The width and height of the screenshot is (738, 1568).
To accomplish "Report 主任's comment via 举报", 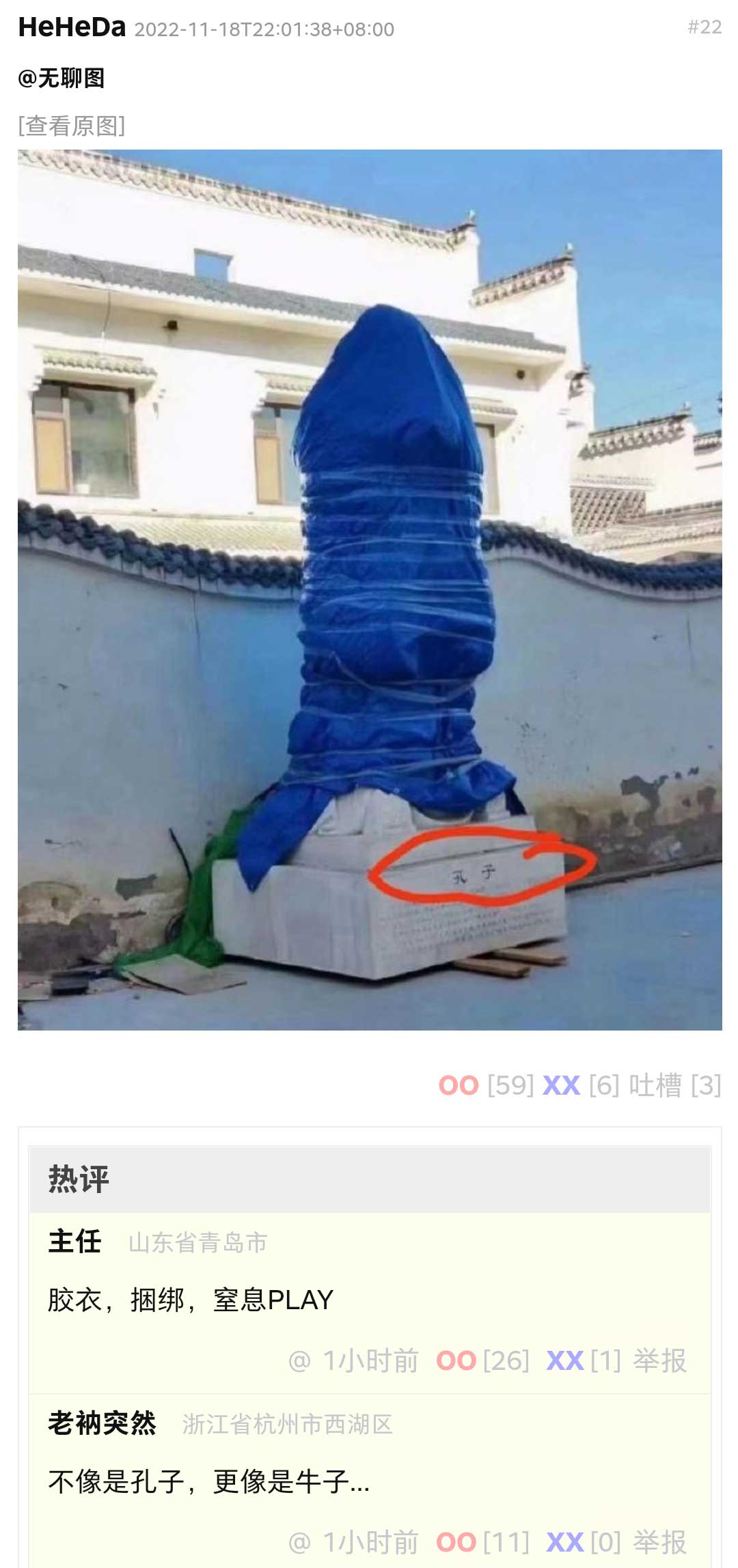I will click(x=659, y=1360).
